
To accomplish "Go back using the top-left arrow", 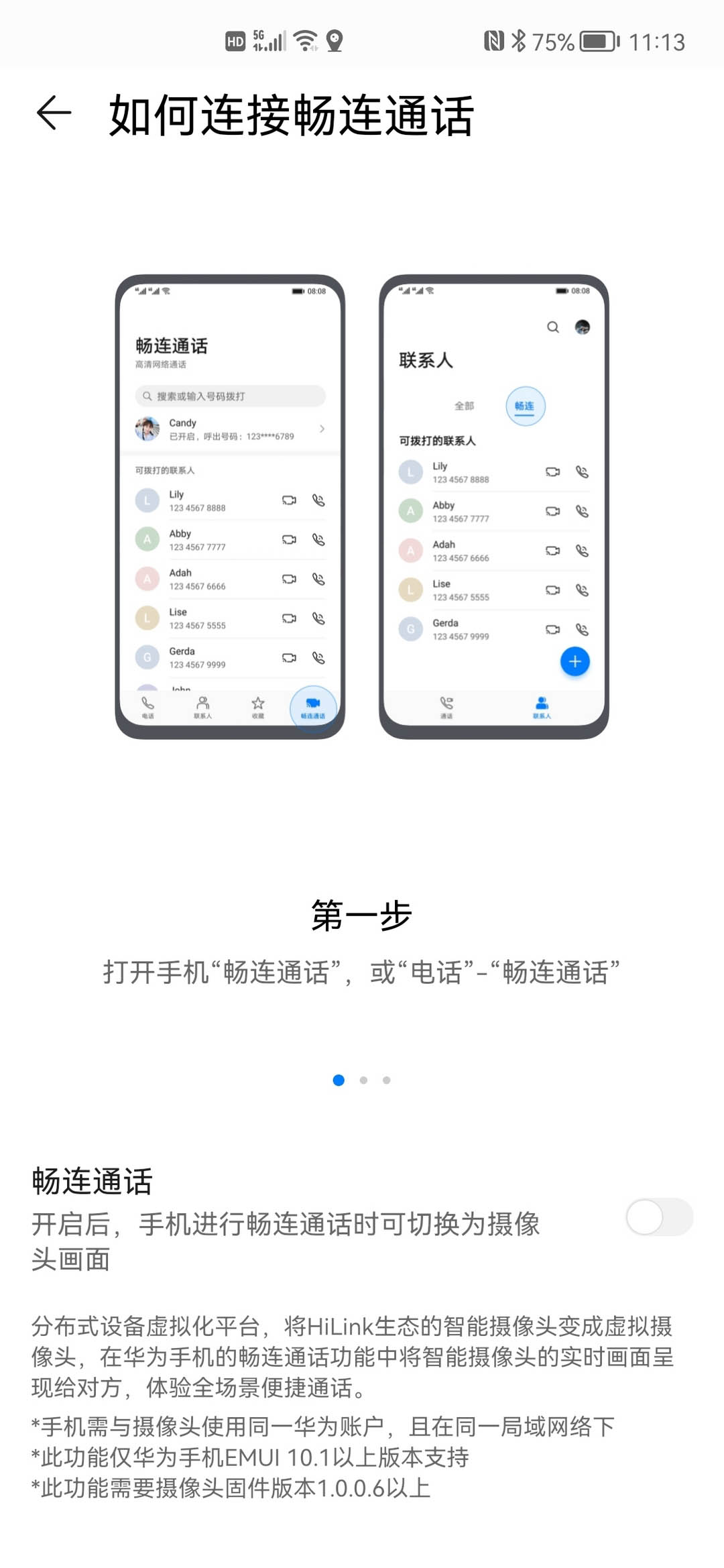I will point(54,113).
